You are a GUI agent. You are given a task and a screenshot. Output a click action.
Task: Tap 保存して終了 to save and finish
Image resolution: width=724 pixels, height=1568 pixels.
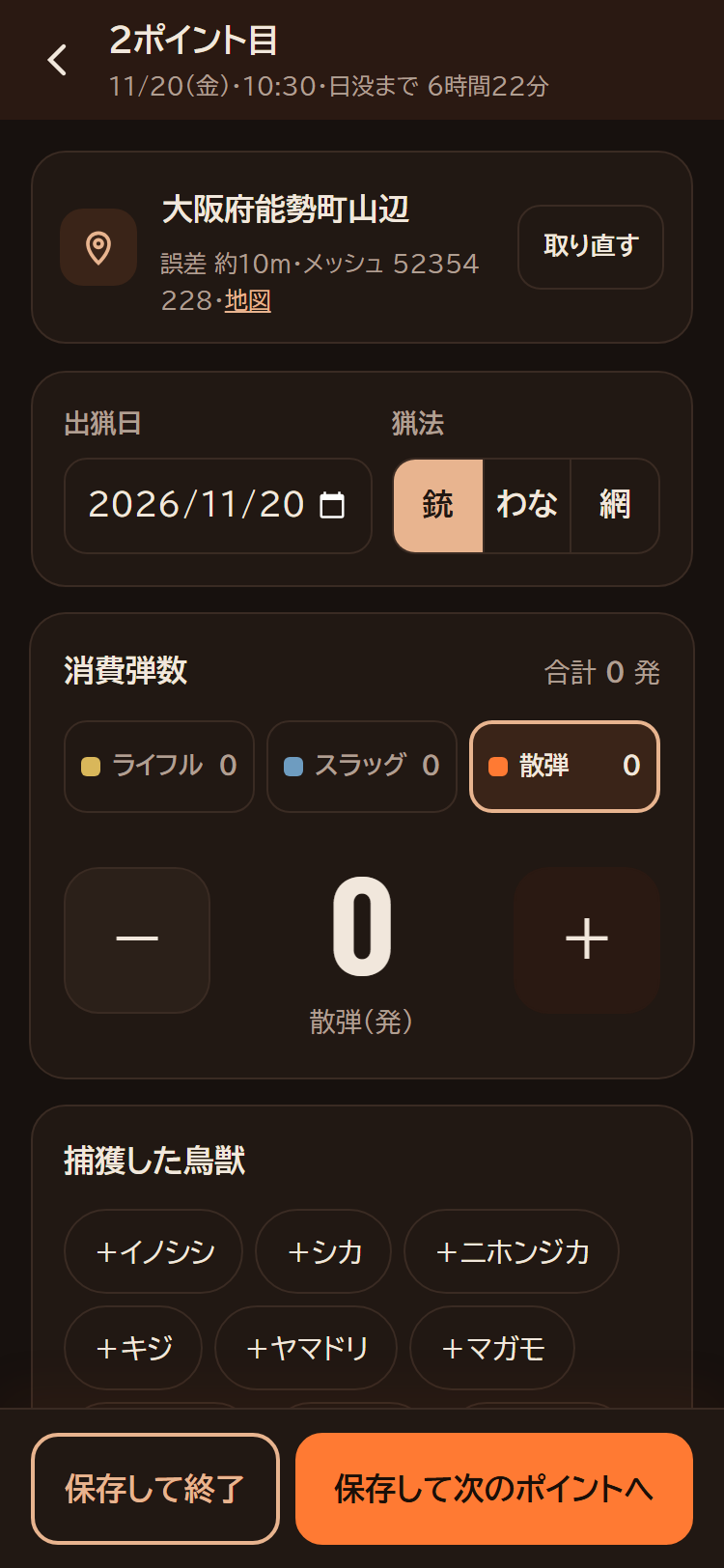[155, 1489]
